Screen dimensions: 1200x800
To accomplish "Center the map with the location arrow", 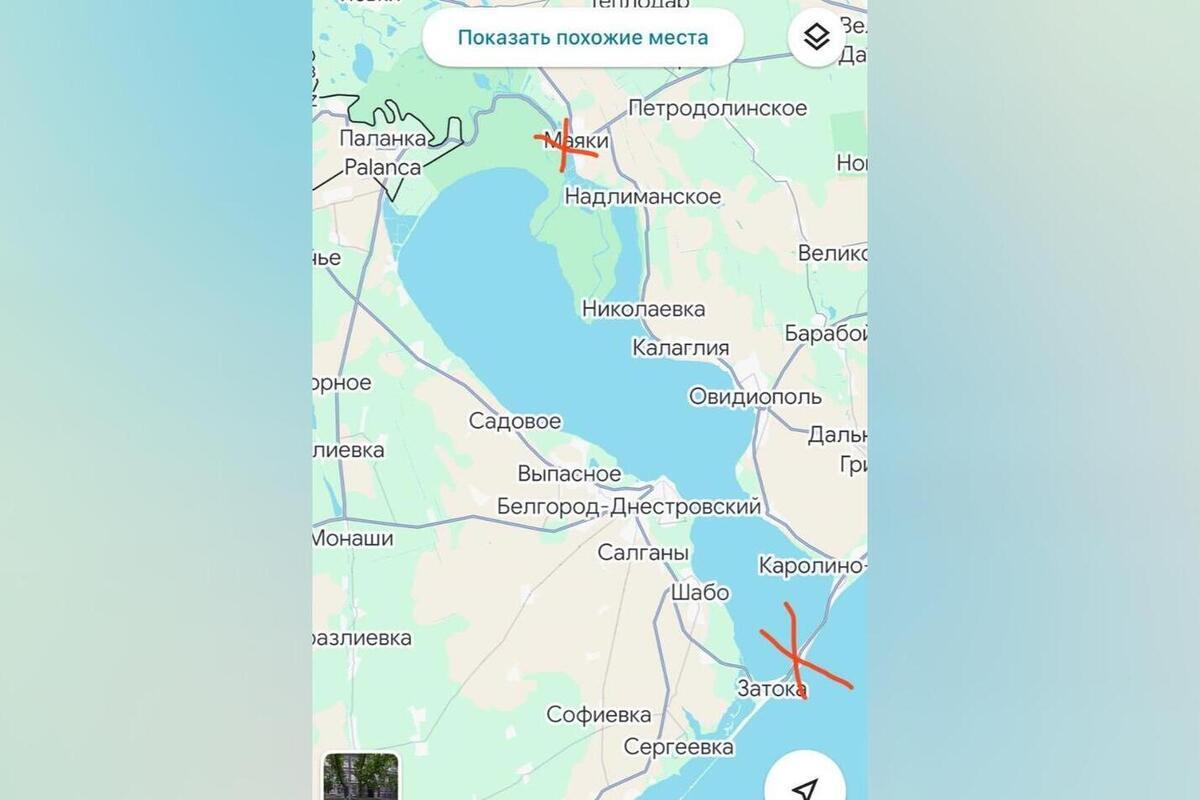I will point(804,783).
